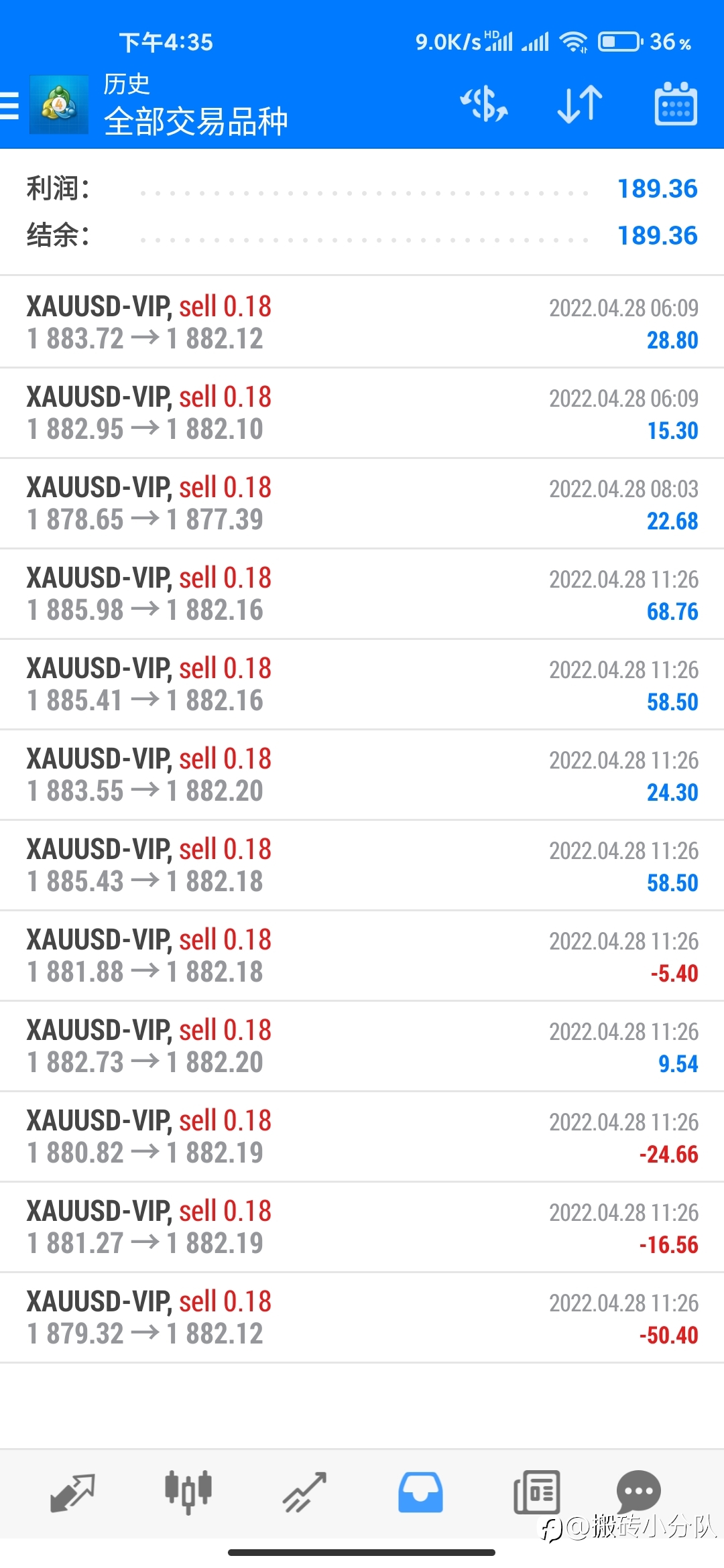Open the trade with loss -50.40

[362, 1317]
